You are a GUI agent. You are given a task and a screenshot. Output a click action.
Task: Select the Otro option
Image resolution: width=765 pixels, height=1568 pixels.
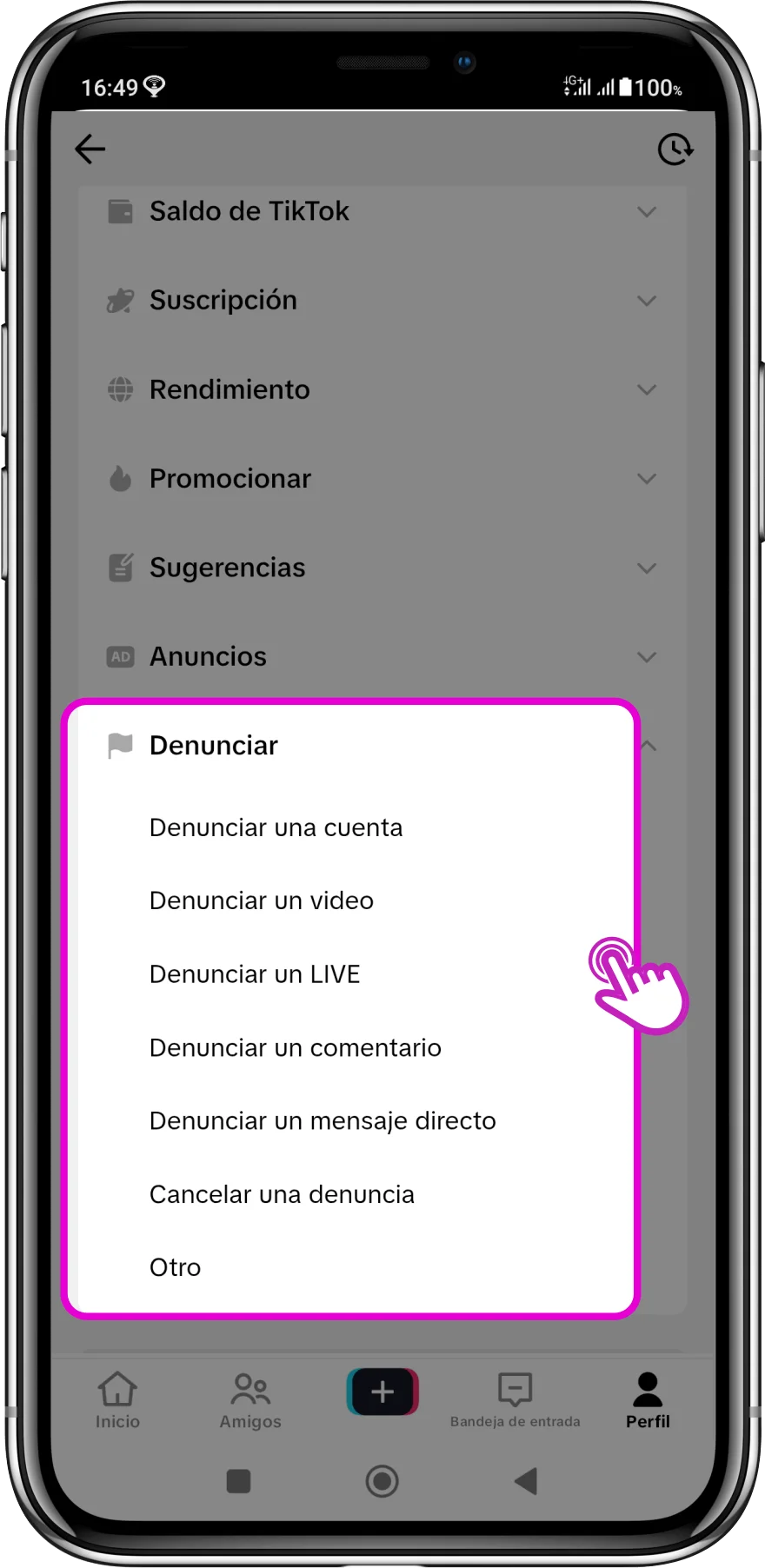[175, 1267]
